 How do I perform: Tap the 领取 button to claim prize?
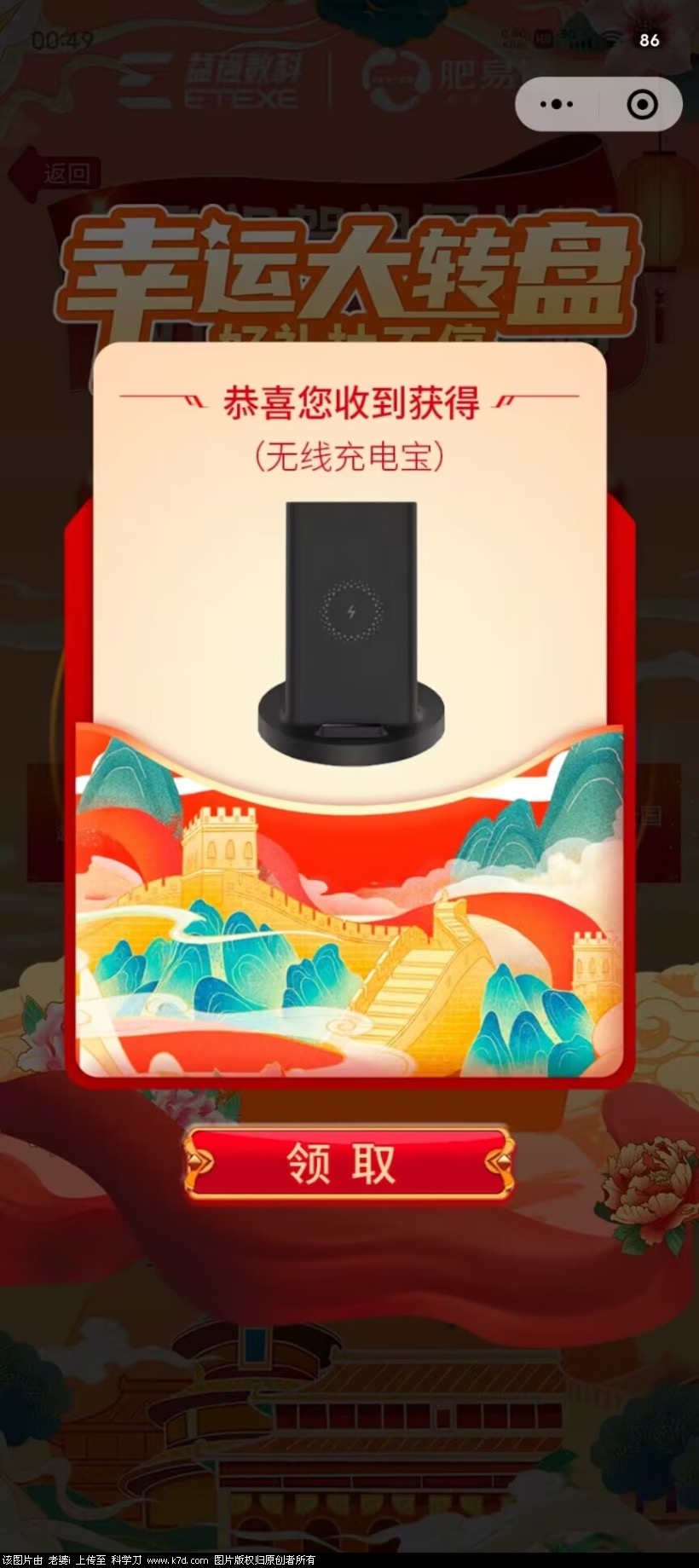pyautogui.click(x=348, y=1163)
